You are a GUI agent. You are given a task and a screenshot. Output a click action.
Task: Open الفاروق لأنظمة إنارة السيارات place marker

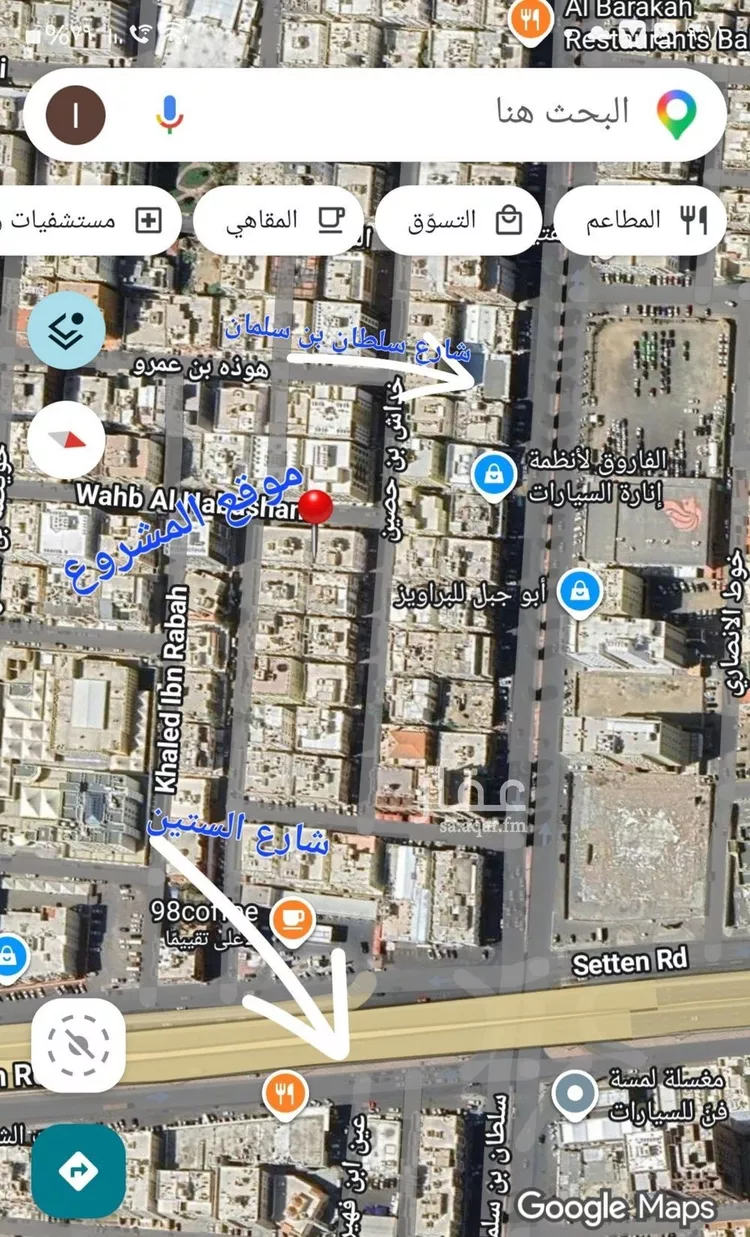coord(493,472)
